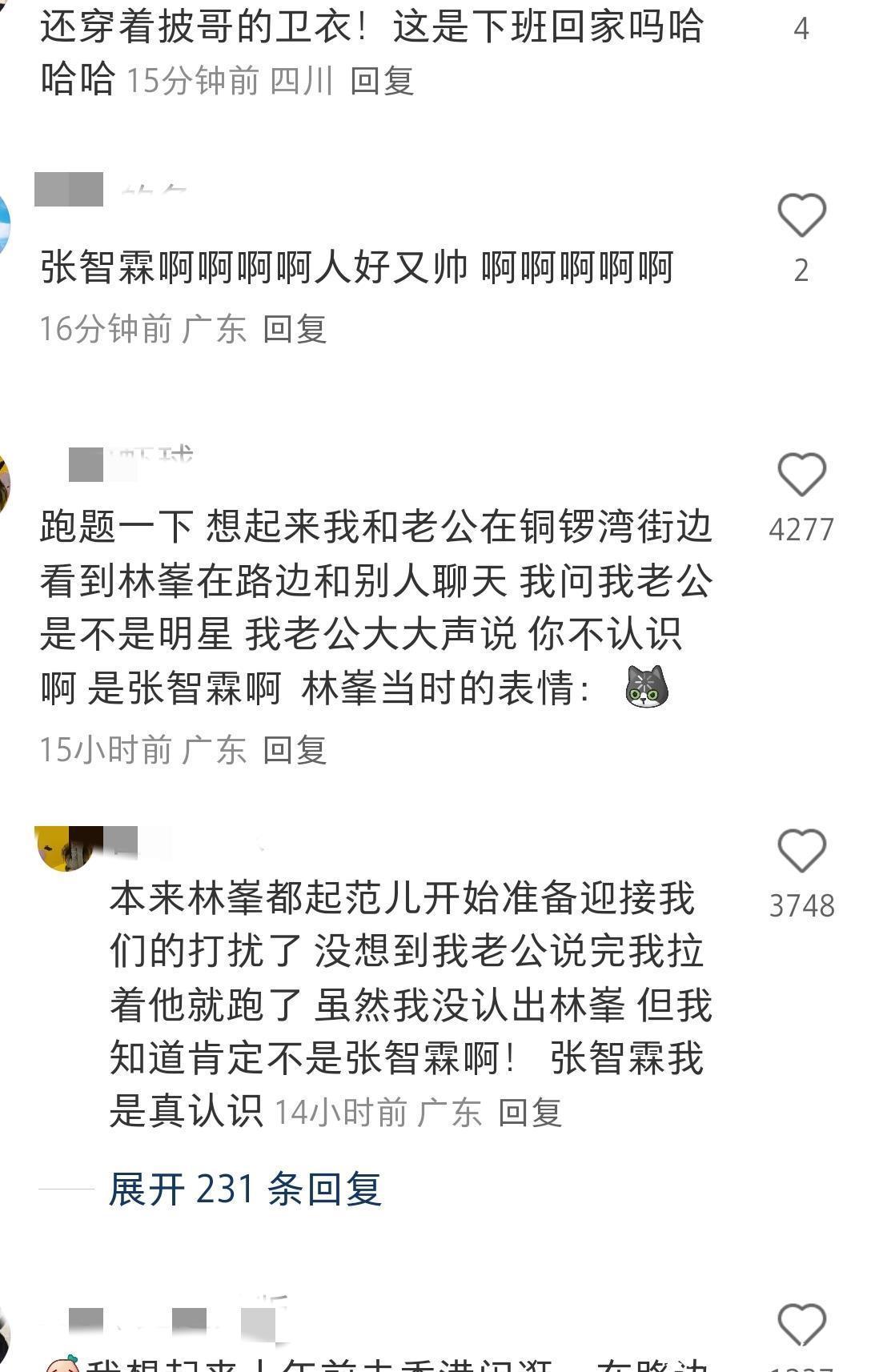The image size is (871, 1372).
Task: Like the comment 张智霖啊啊啊啊人好又帅
Action: 801,216
